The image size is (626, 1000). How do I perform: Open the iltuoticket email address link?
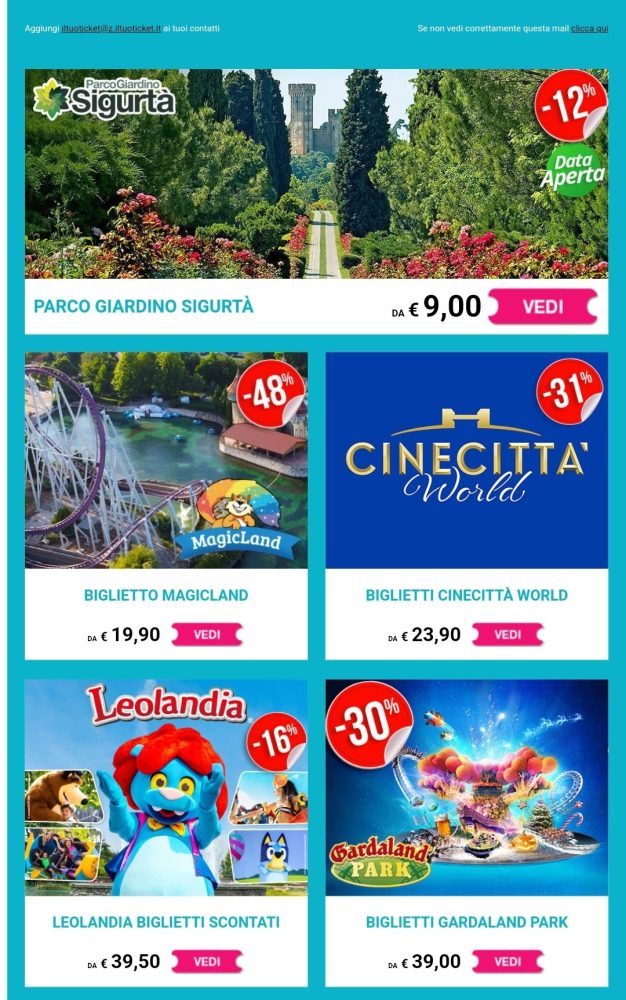[x=111, y=28]
